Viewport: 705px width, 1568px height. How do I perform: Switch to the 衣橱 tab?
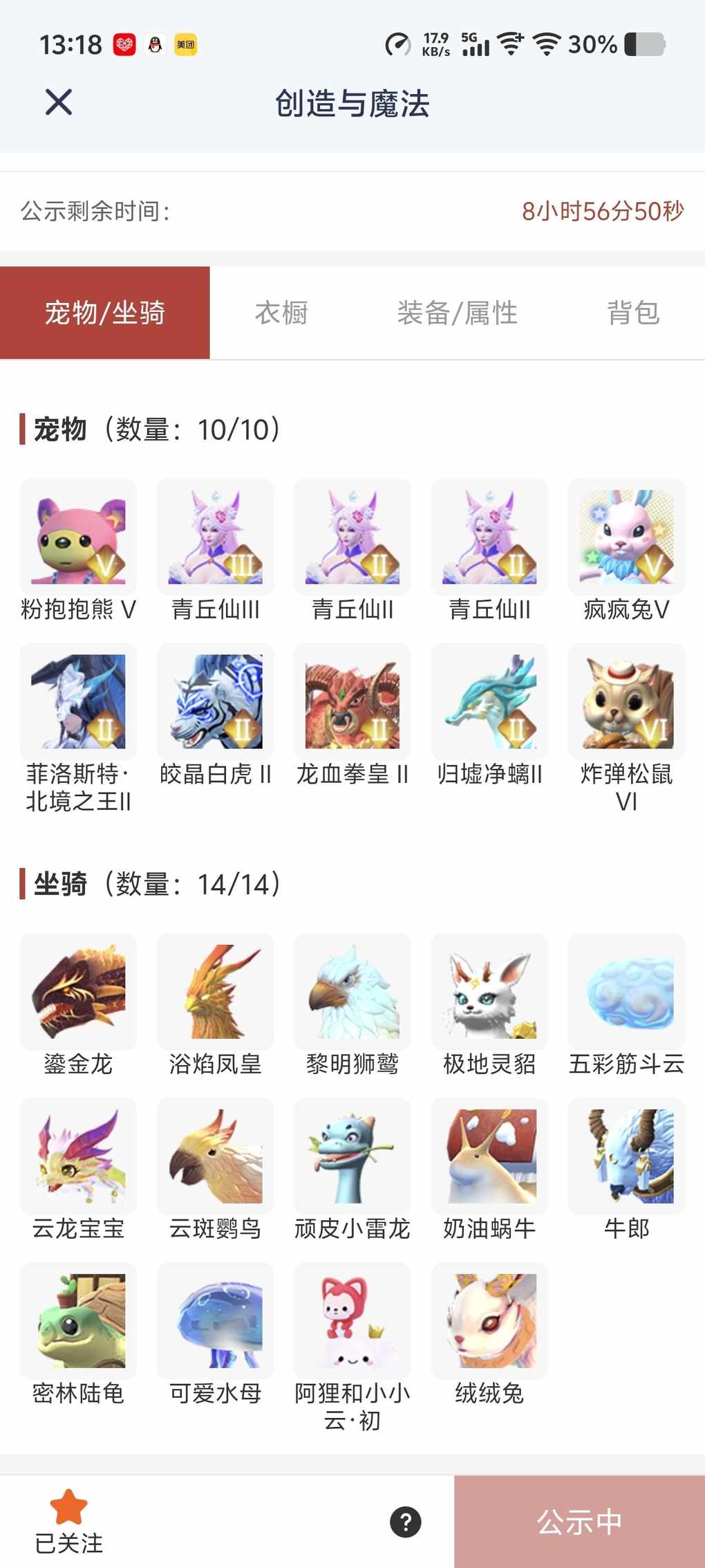(281, 313)
